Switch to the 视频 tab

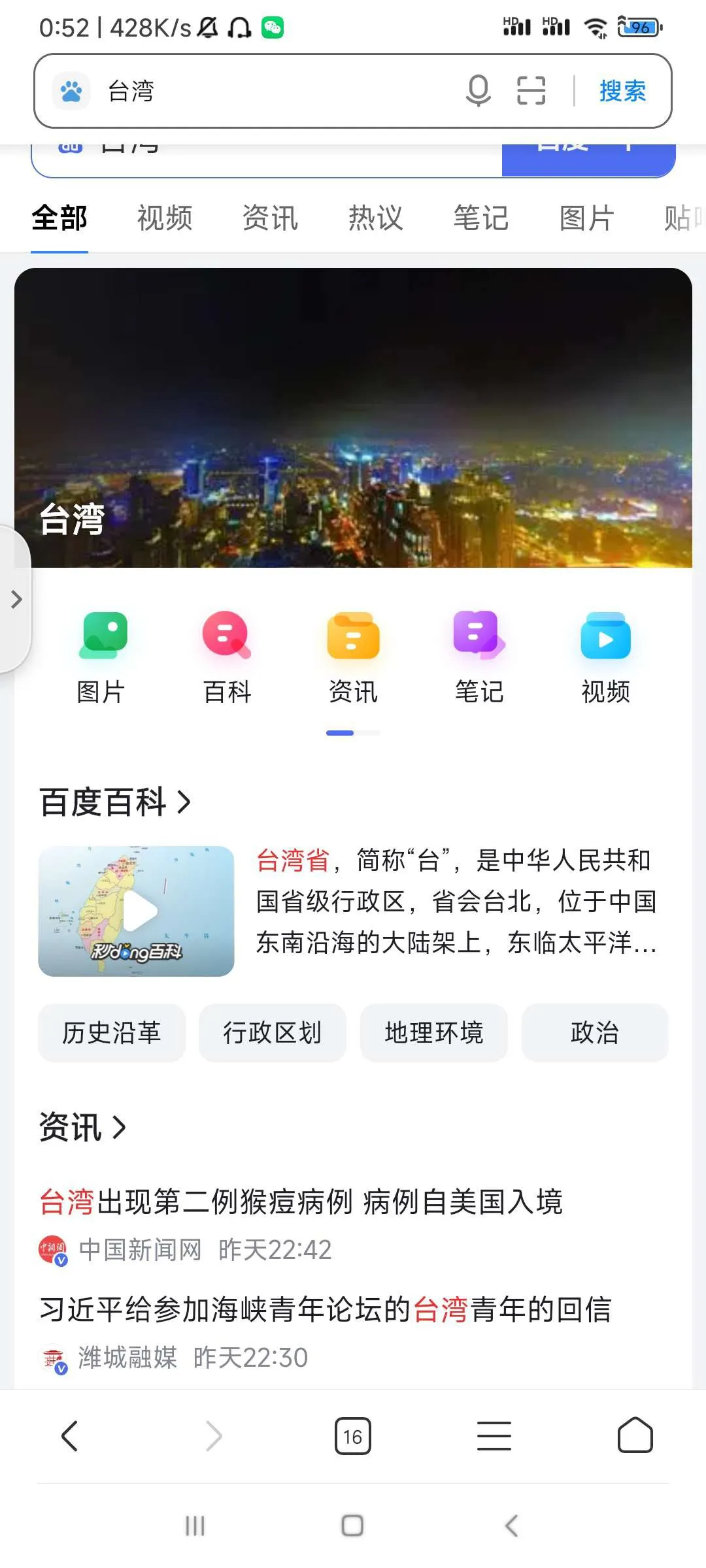165,218
